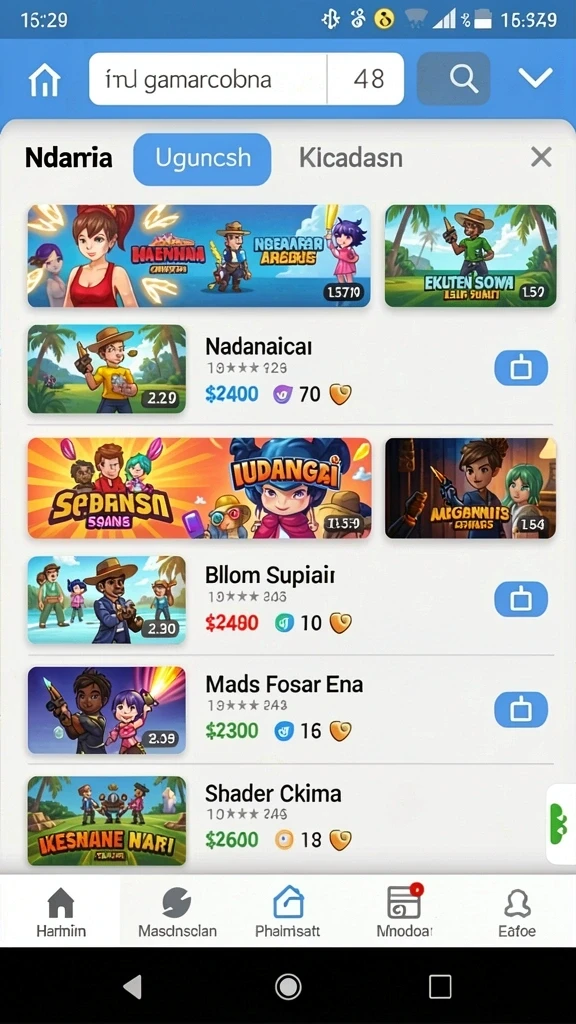Switch to the Kicadasn tab
The image size is (576, 1024).
351,158
